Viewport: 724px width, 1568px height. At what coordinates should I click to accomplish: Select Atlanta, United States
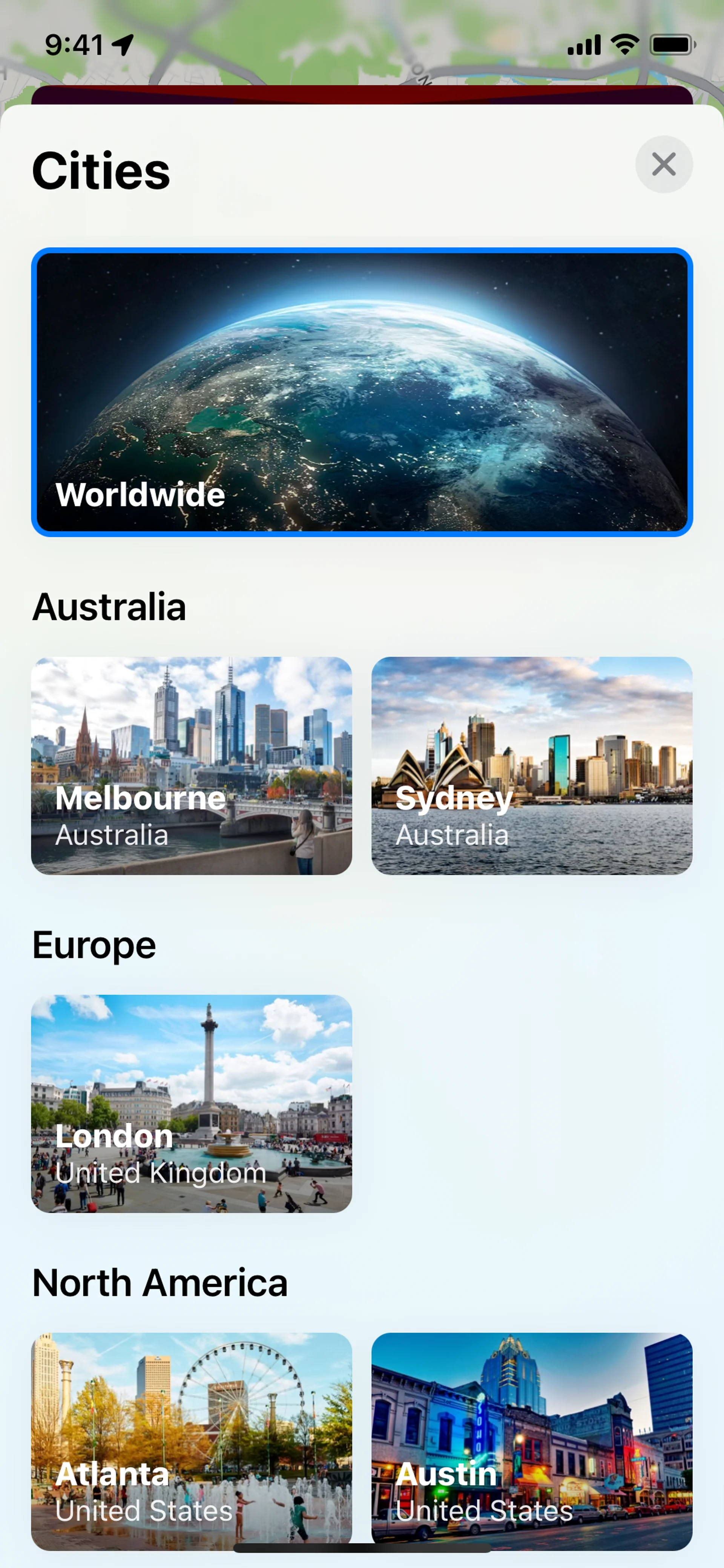click(x=192, y=1440)
